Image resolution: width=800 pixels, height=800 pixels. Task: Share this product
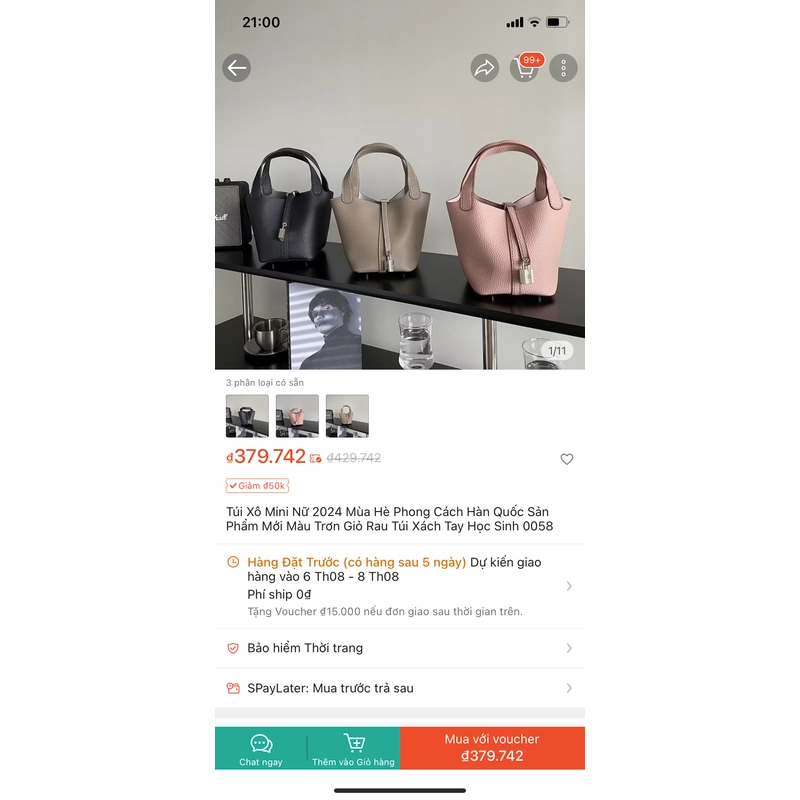tap(485, 68)
